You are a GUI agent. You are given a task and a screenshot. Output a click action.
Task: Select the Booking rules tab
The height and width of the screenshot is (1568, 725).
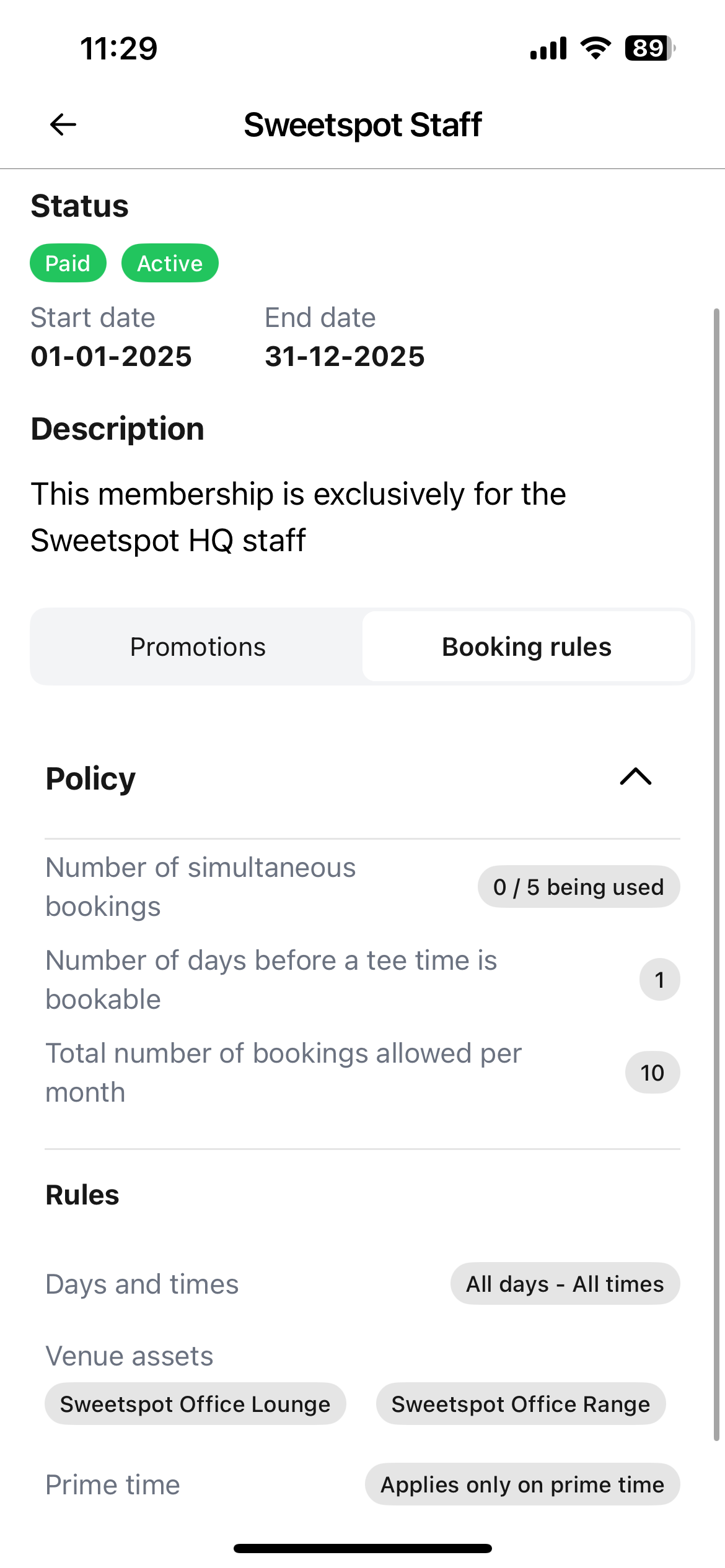point(527,646)
